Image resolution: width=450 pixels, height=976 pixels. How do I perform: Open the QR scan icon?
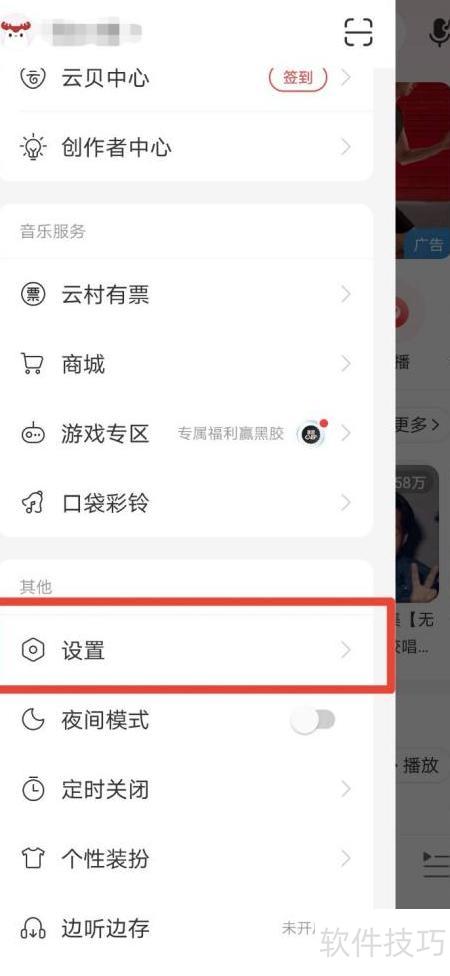[x=359, y=31]
